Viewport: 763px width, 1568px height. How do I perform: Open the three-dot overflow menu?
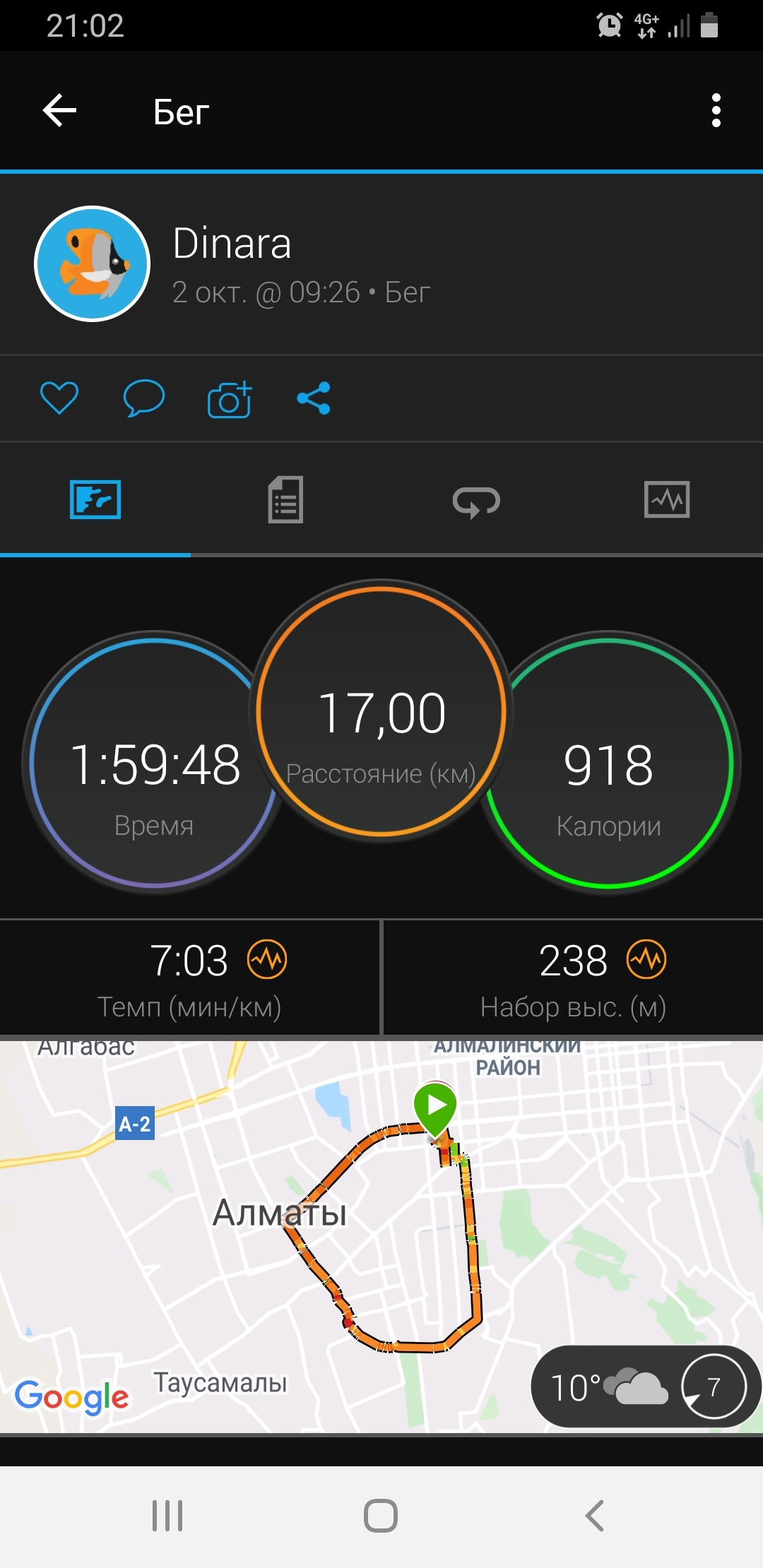pyautogui.click(x=716, y=111)
